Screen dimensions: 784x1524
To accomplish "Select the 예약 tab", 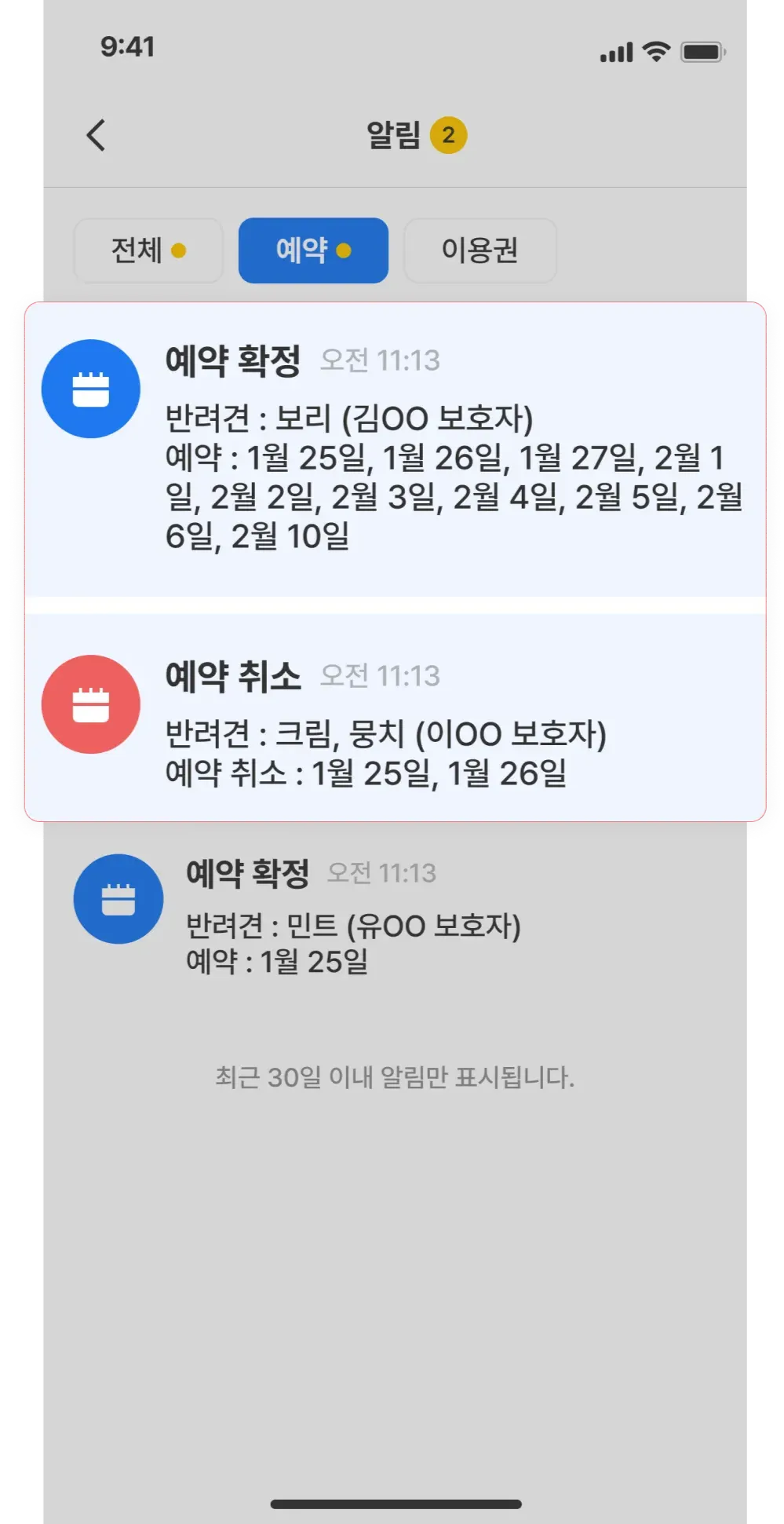I will coord(313,250).
